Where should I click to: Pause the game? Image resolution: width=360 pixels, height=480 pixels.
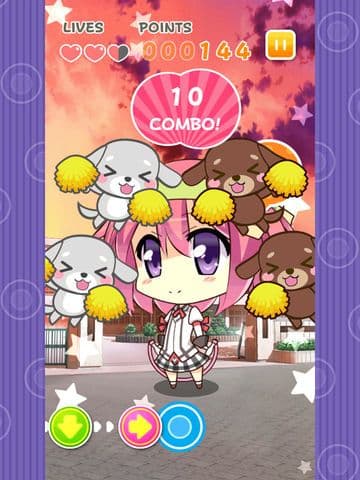click(x=281, y=45)
